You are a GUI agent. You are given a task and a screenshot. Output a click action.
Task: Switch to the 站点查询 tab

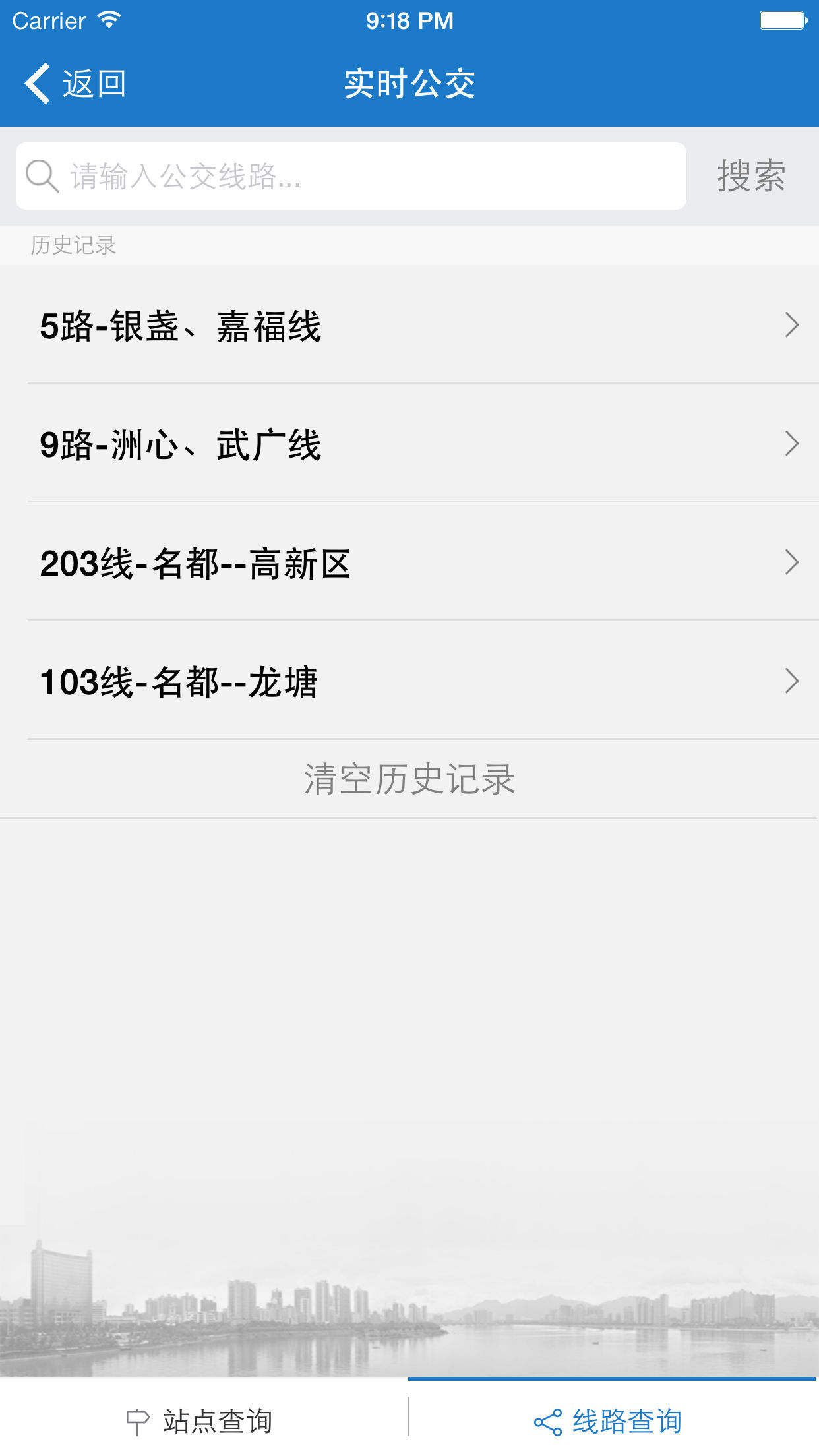pyautogui.click(x=201, y=1420)
